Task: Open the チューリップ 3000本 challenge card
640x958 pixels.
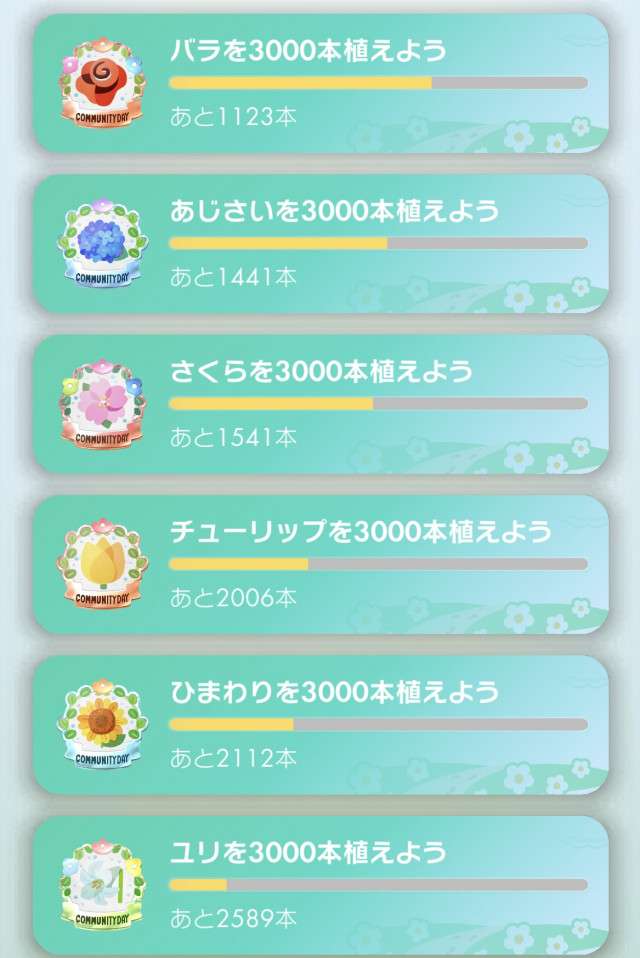Action: tap(320, 564)
